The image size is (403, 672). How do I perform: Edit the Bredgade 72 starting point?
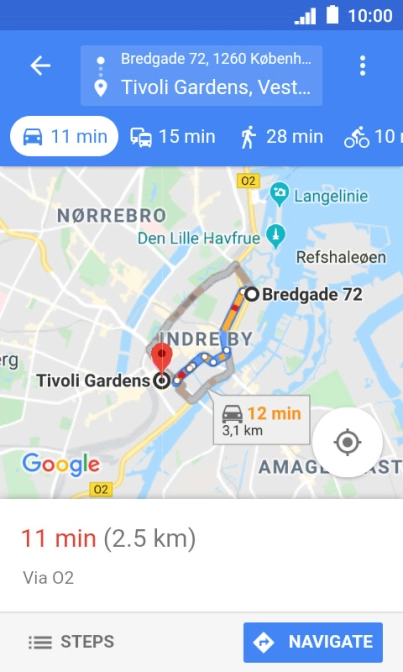click(x=216, y=59)
